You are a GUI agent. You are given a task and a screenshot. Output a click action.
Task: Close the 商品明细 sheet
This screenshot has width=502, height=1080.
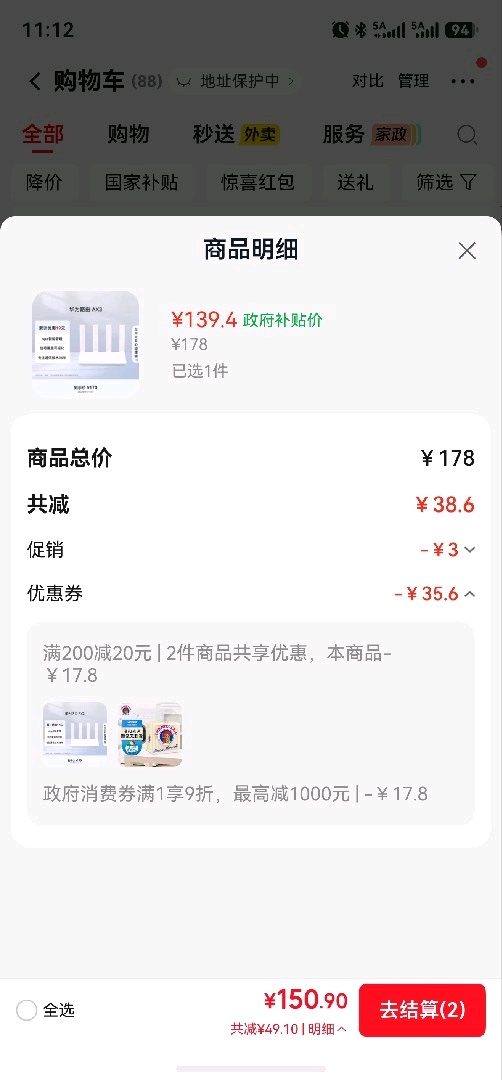(467, 251)
